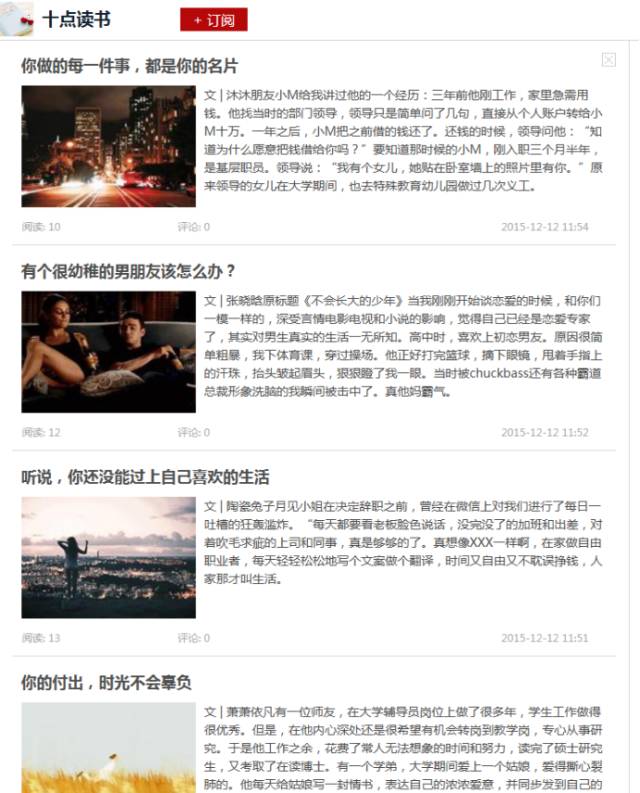Open the couple on sofa thumbnail
640x793 pixels.
pos(108,352)
